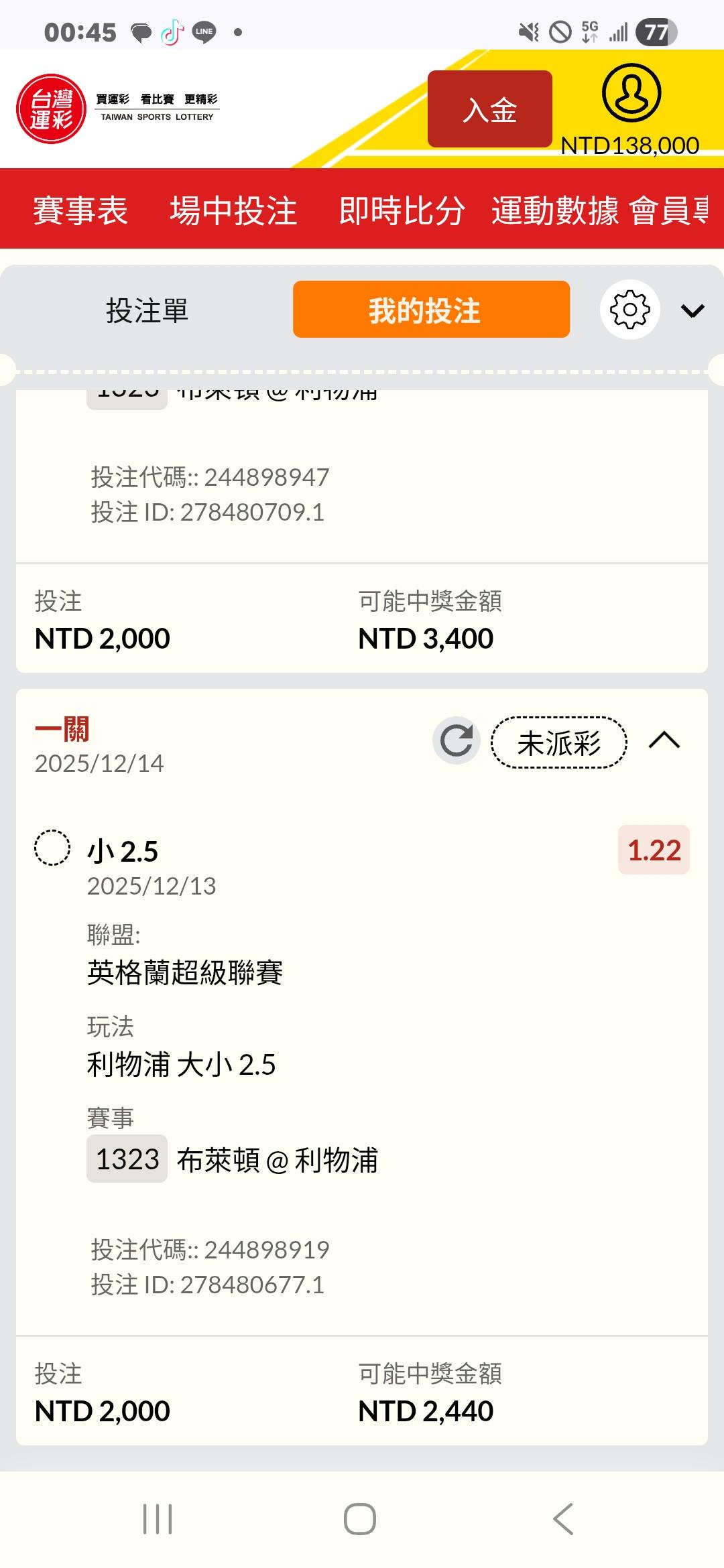Tap the 入金 deposit button
724x1568 pixels.
pos(489,109)
